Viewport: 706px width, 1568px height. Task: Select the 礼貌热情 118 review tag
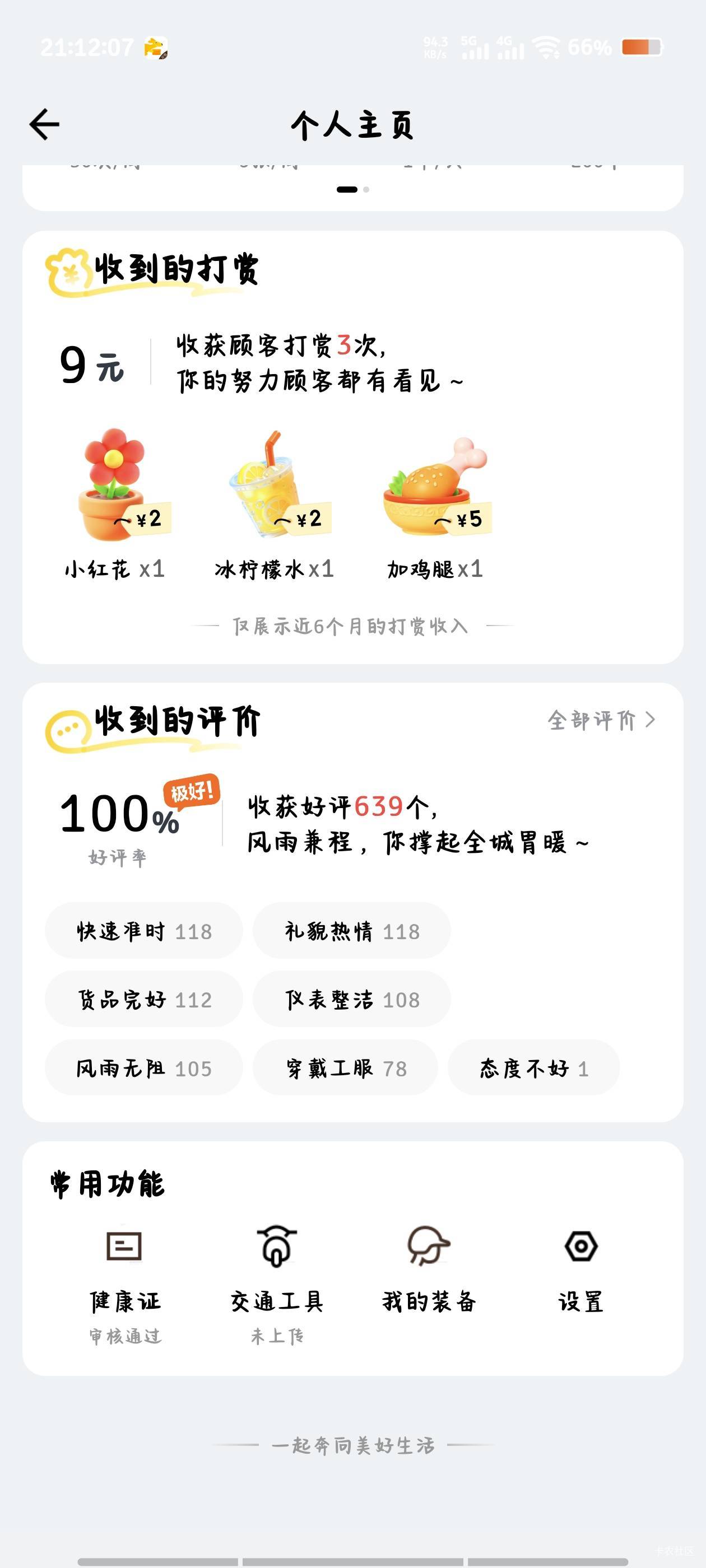pos(351,931)
